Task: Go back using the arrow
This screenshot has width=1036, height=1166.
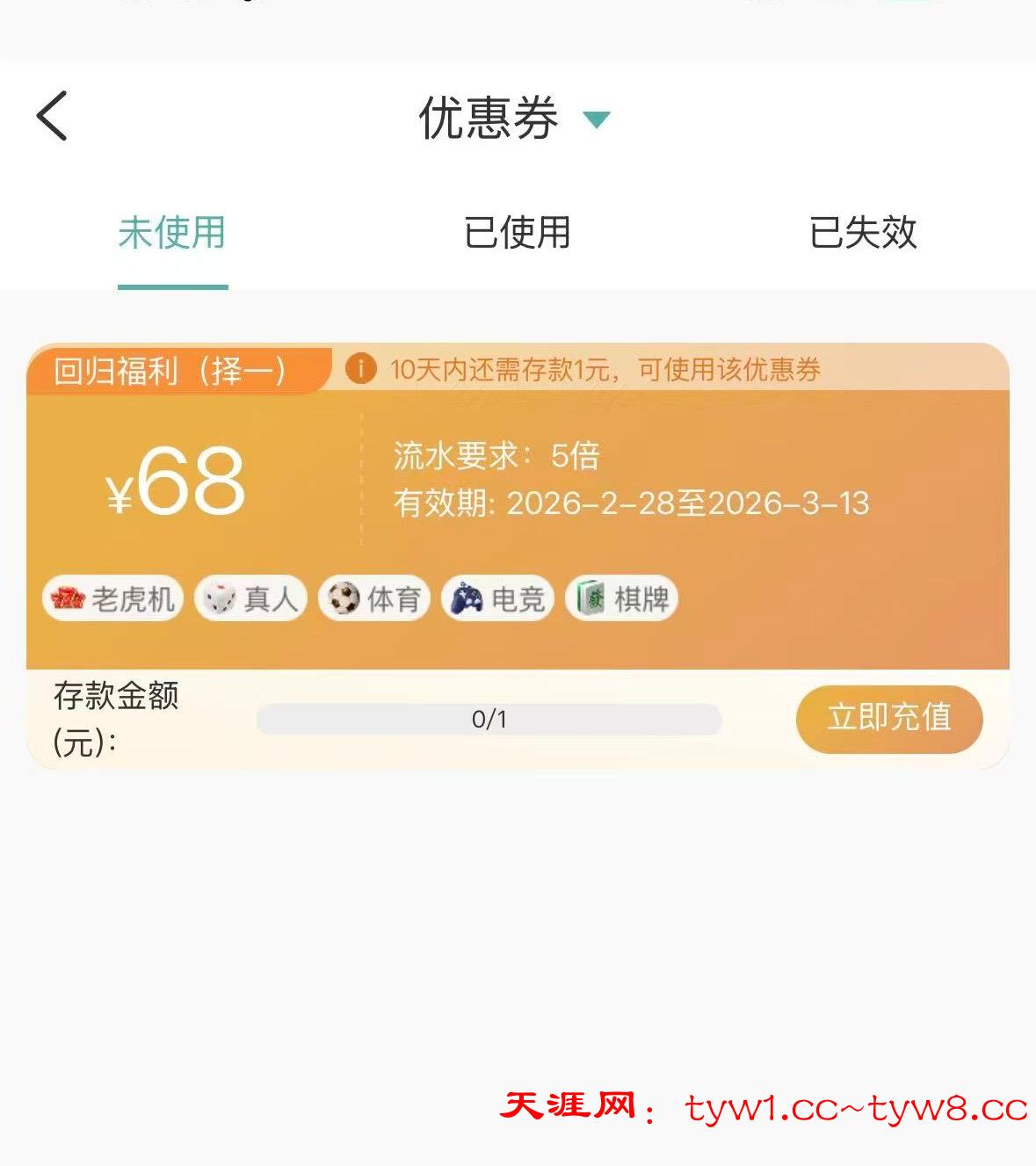Action: pyautogui.click(x=53, y=116)
